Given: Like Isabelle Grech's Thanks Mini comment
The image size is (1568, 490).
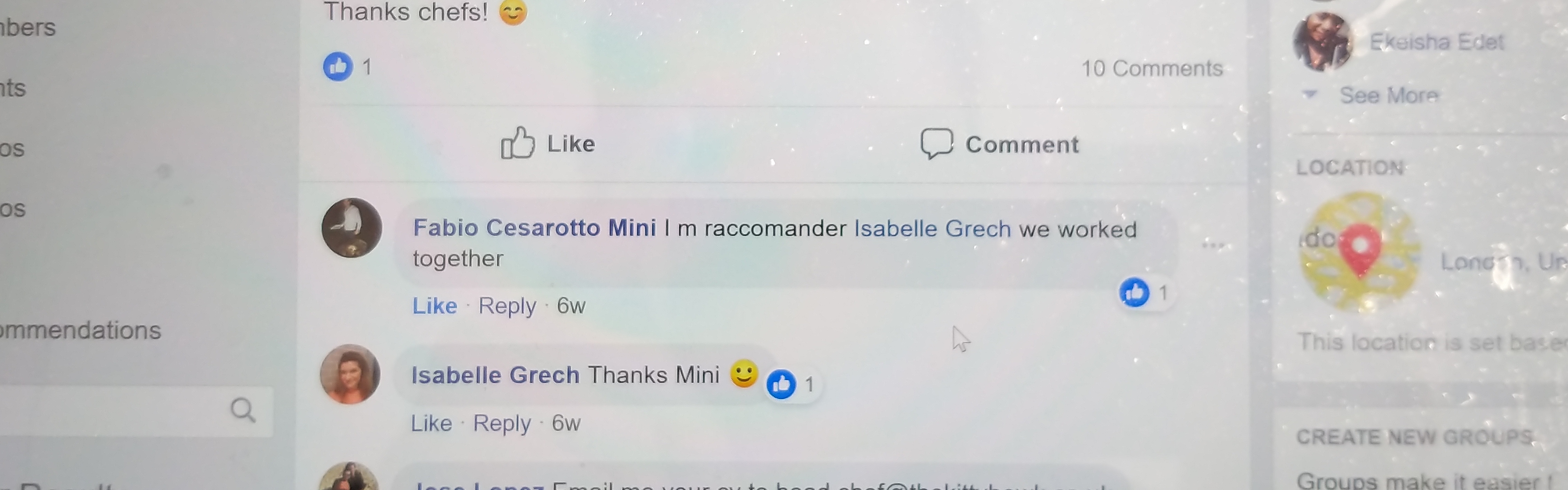Looking at the screenshot, I should (431, 423).
